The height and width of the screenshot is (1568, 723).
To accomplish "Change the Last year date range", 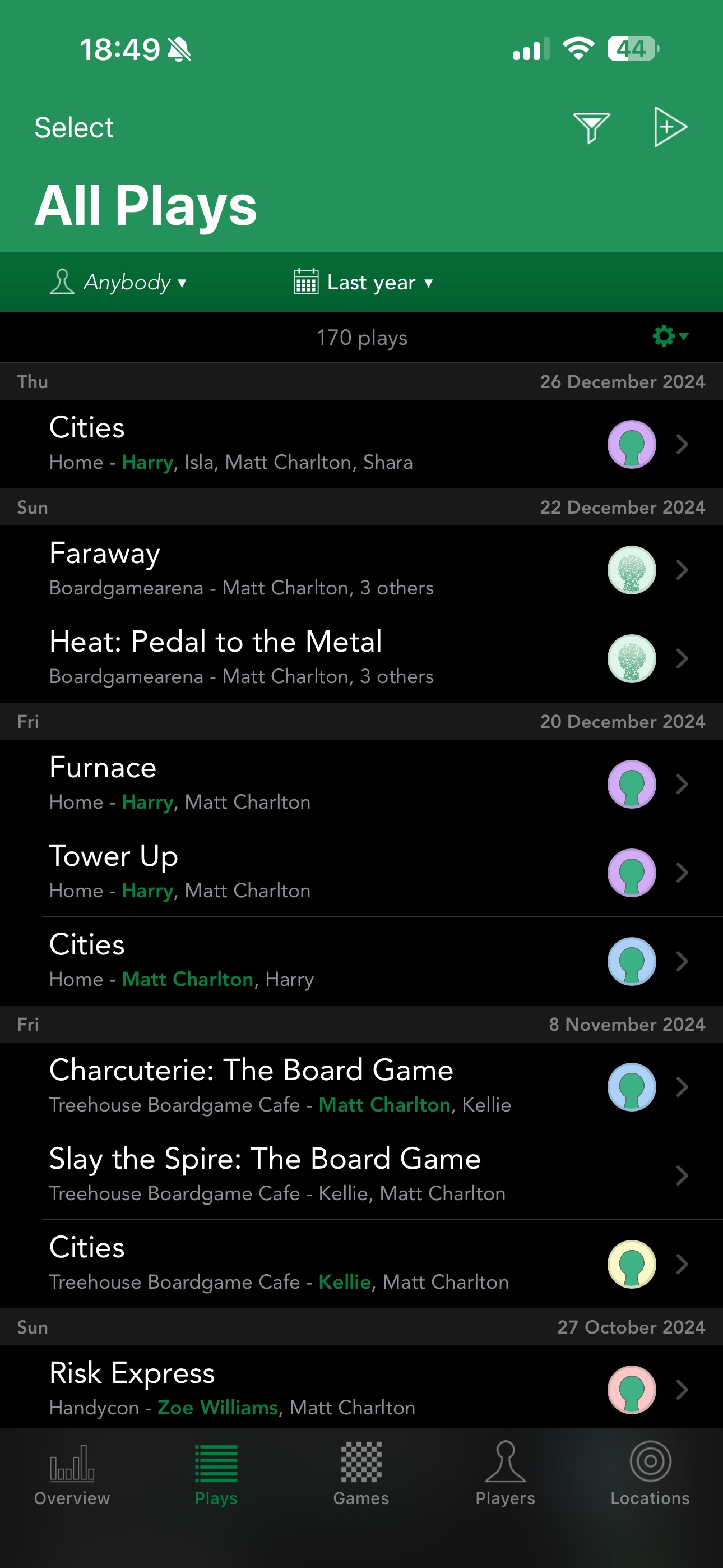I will [x=363, y=283].
